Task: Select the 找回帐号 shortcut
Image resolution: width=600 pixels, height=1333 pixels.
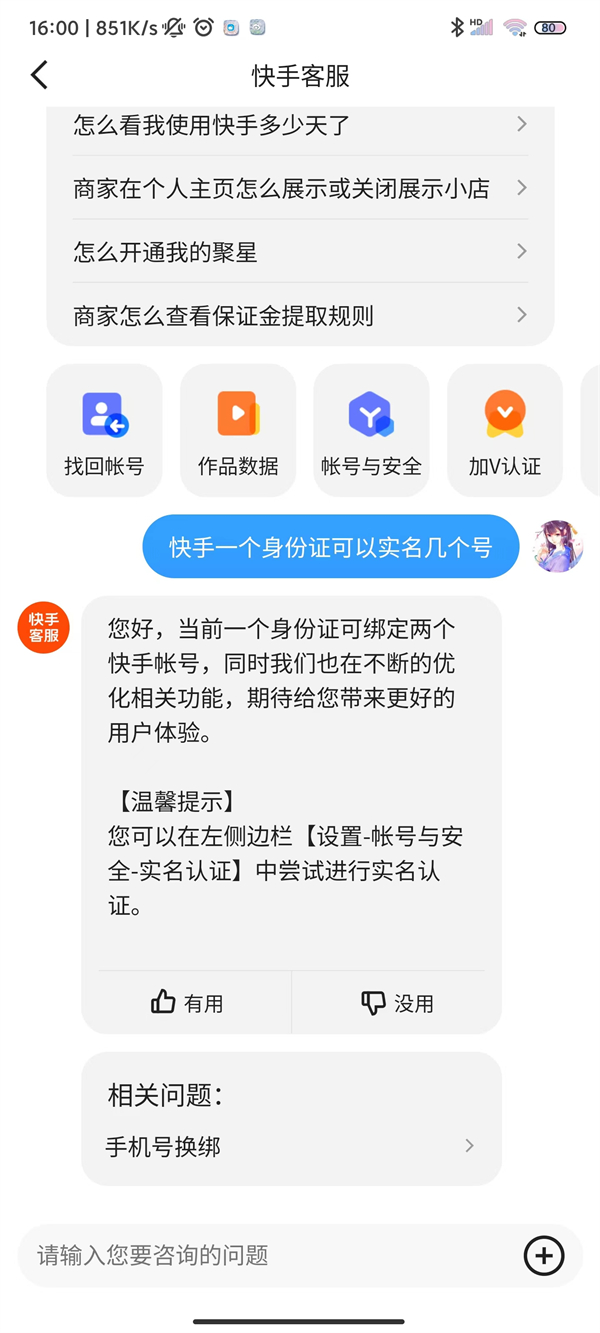Action: (104, 431)
